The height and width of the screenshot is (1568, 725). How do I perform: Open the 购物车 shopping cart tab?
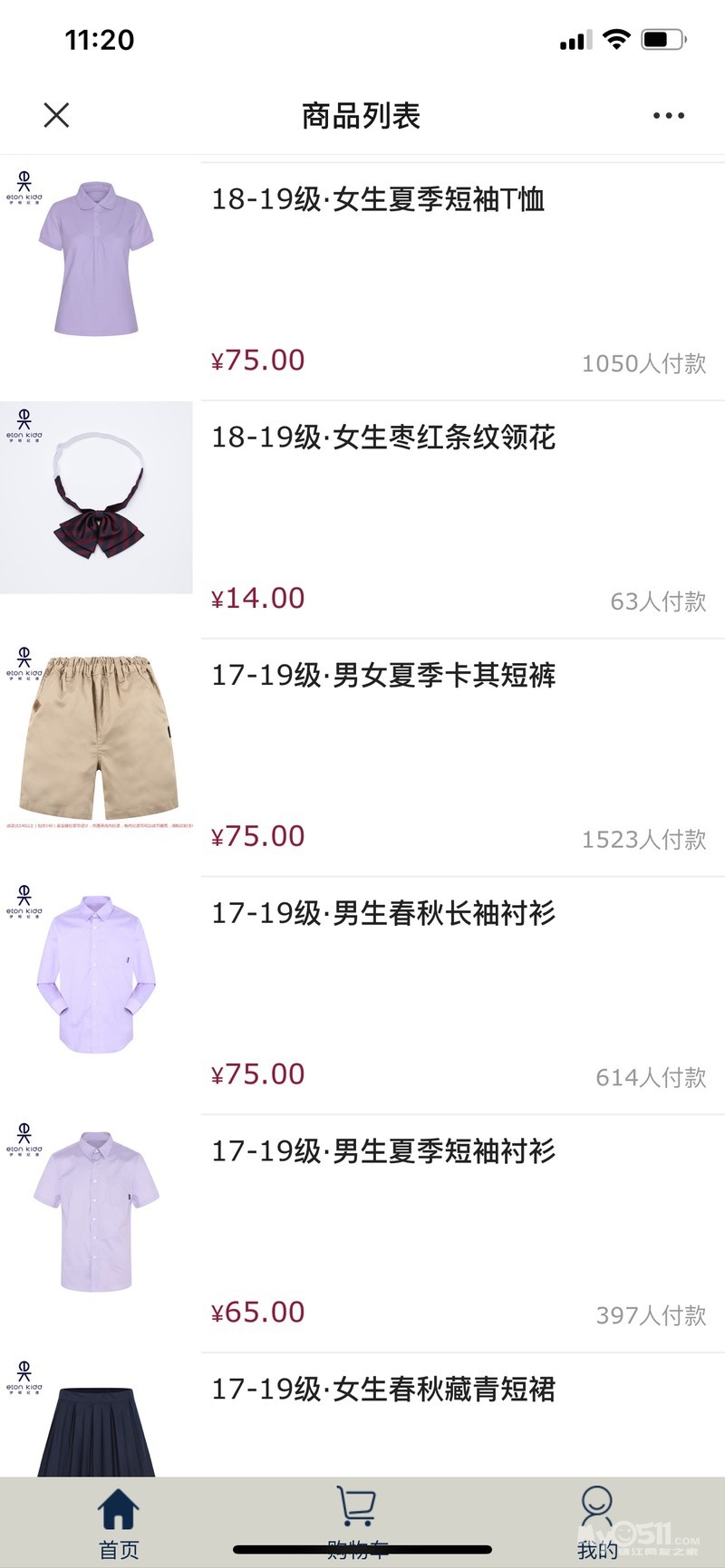coord(357,1524)
